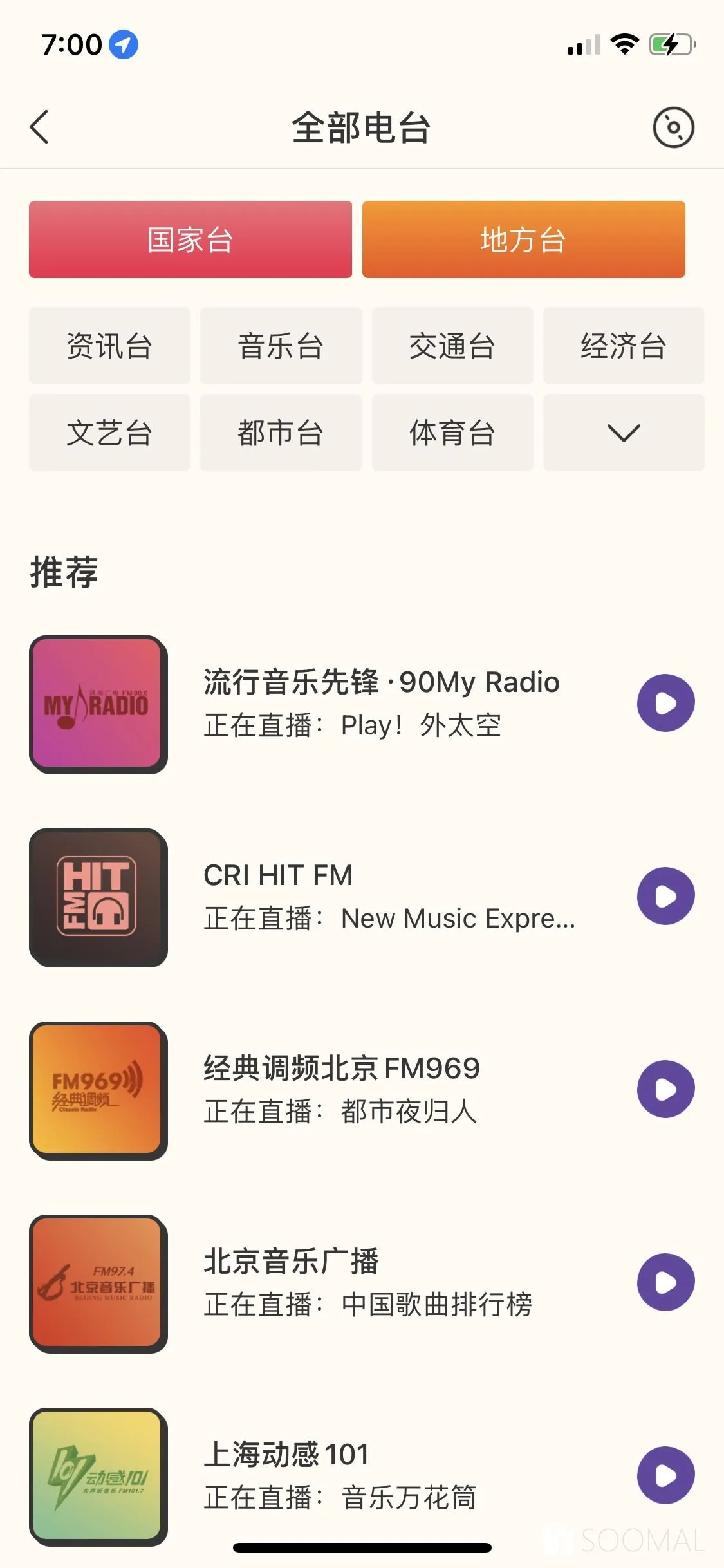Browse the 都市台 stations
This screenshot has height=1568, width=724.
pyautogui.click(x=281, y=433)
